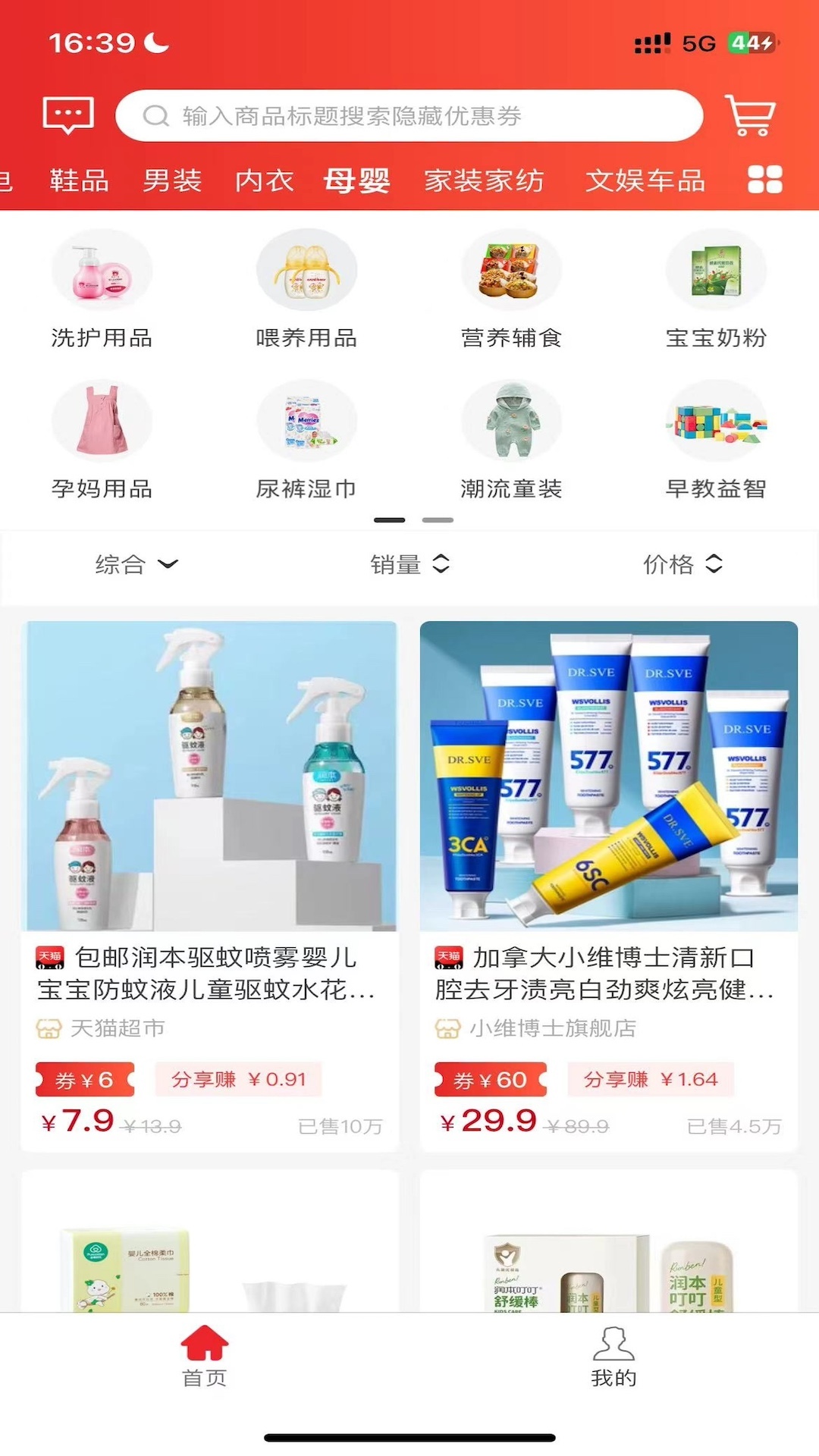Open the shopping cart

point(751,115)
